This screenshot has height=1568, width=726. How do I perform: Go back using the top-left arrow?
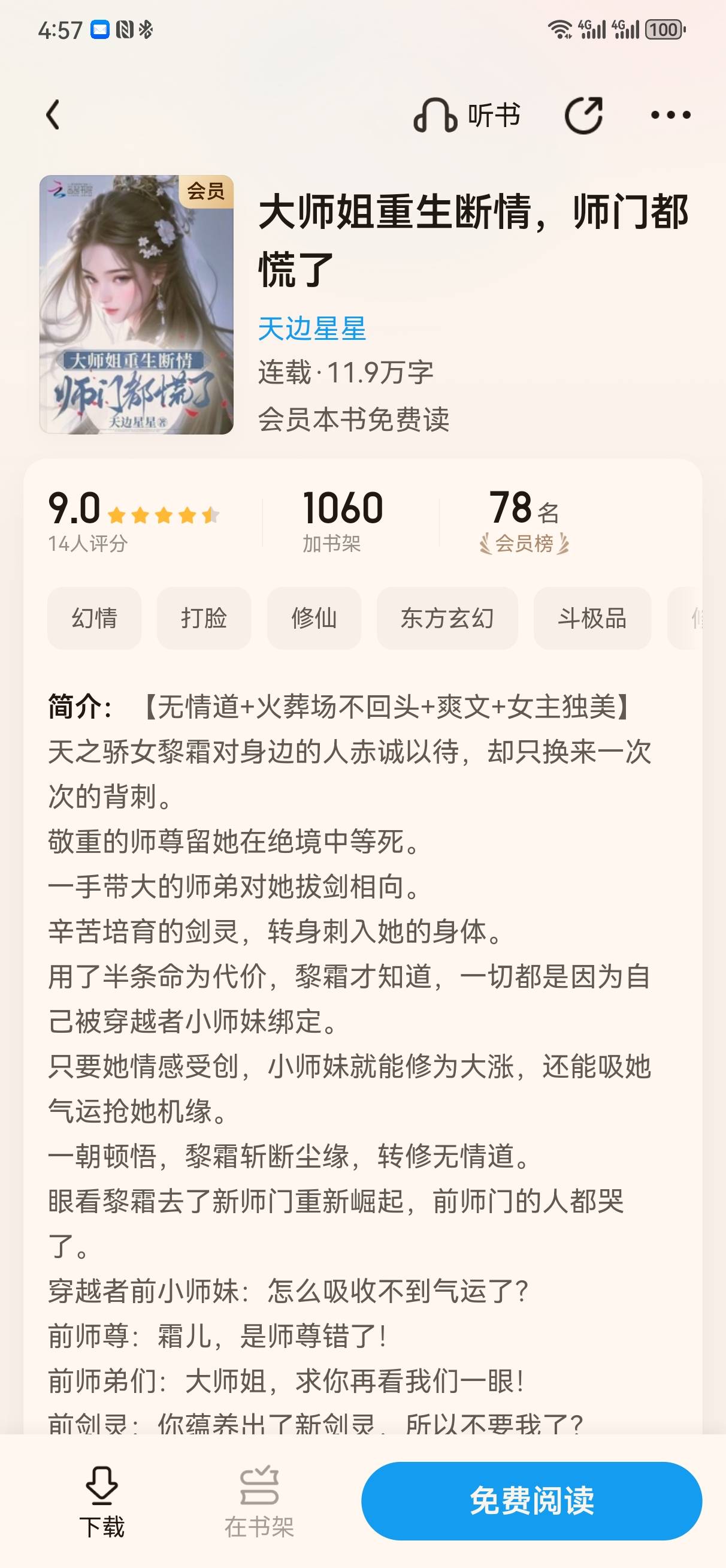(x=53, y=115)
